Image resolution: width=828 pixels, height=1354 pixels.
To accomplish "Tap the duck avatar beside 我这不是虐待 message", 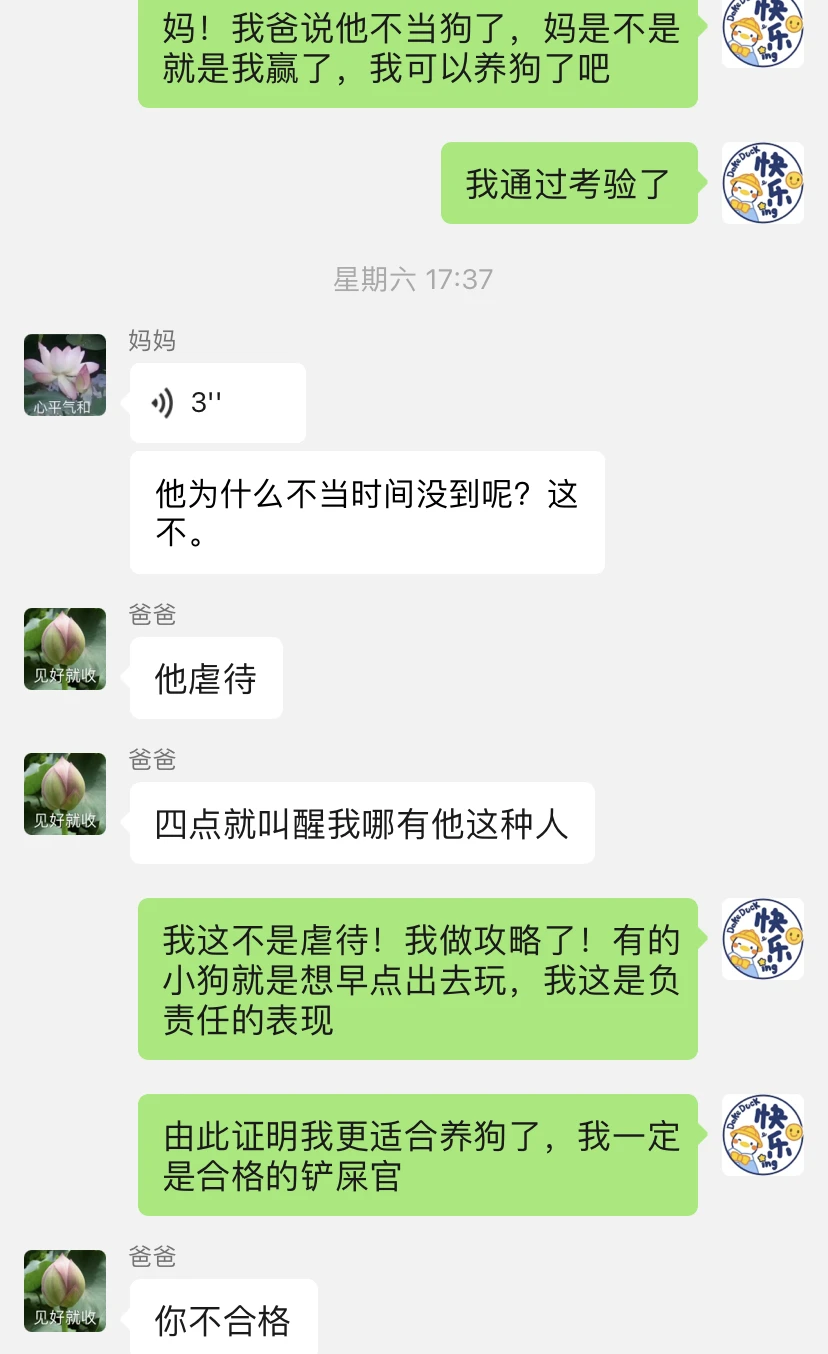I will pos(762,938).
